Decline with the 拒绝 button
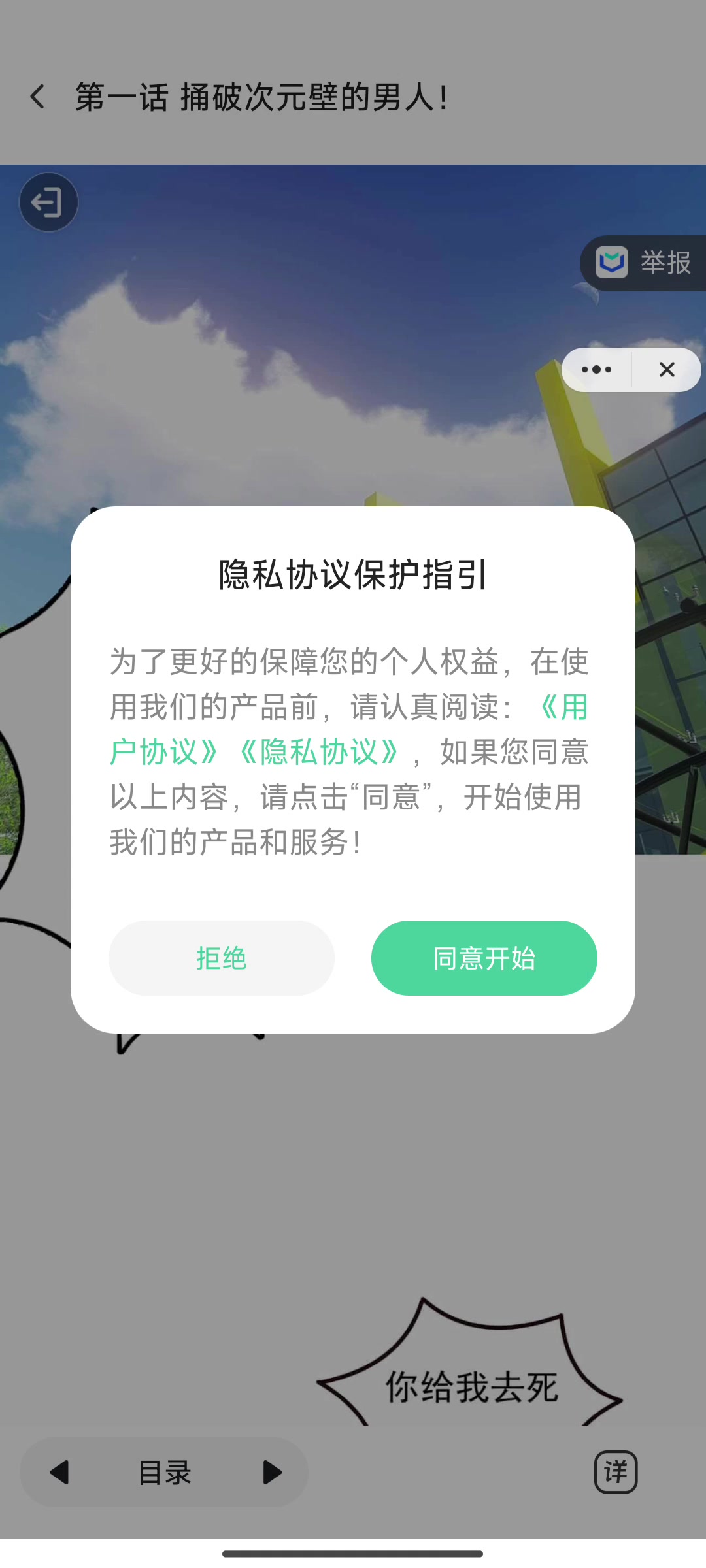Image resolution: width=706 pixels, height=1568 pixels. coord(222,958)
